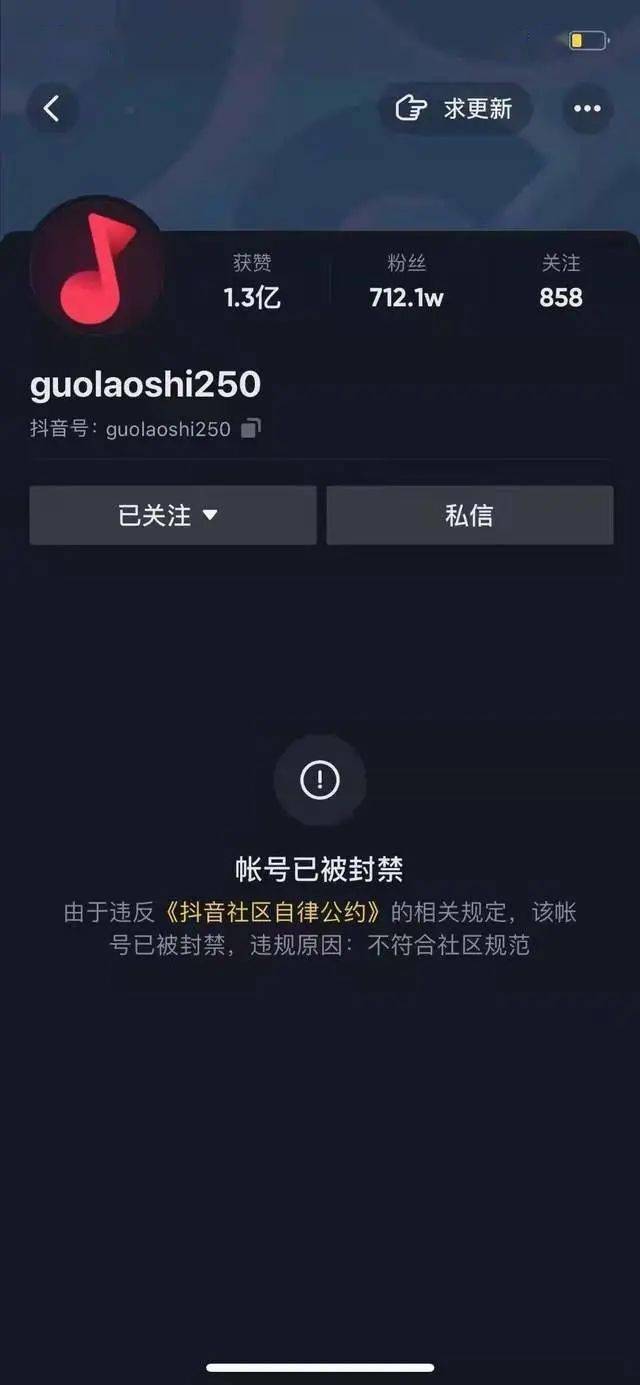This screenshot has height=1385, width=640.
Task: Copy the Douyin ID guolaoshi250
Action: [x=251, y=429]
